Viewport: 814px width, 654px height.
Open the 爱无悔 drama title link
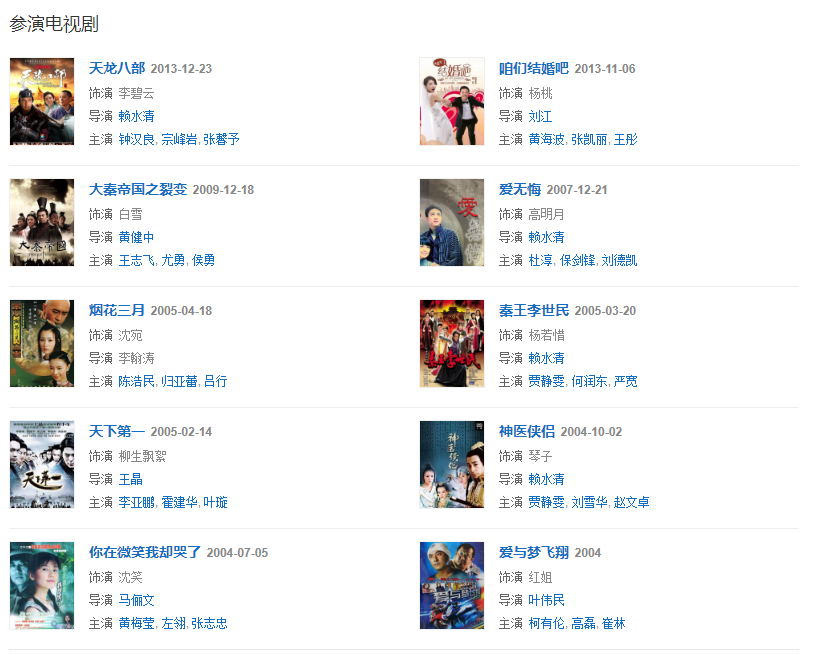520,190
